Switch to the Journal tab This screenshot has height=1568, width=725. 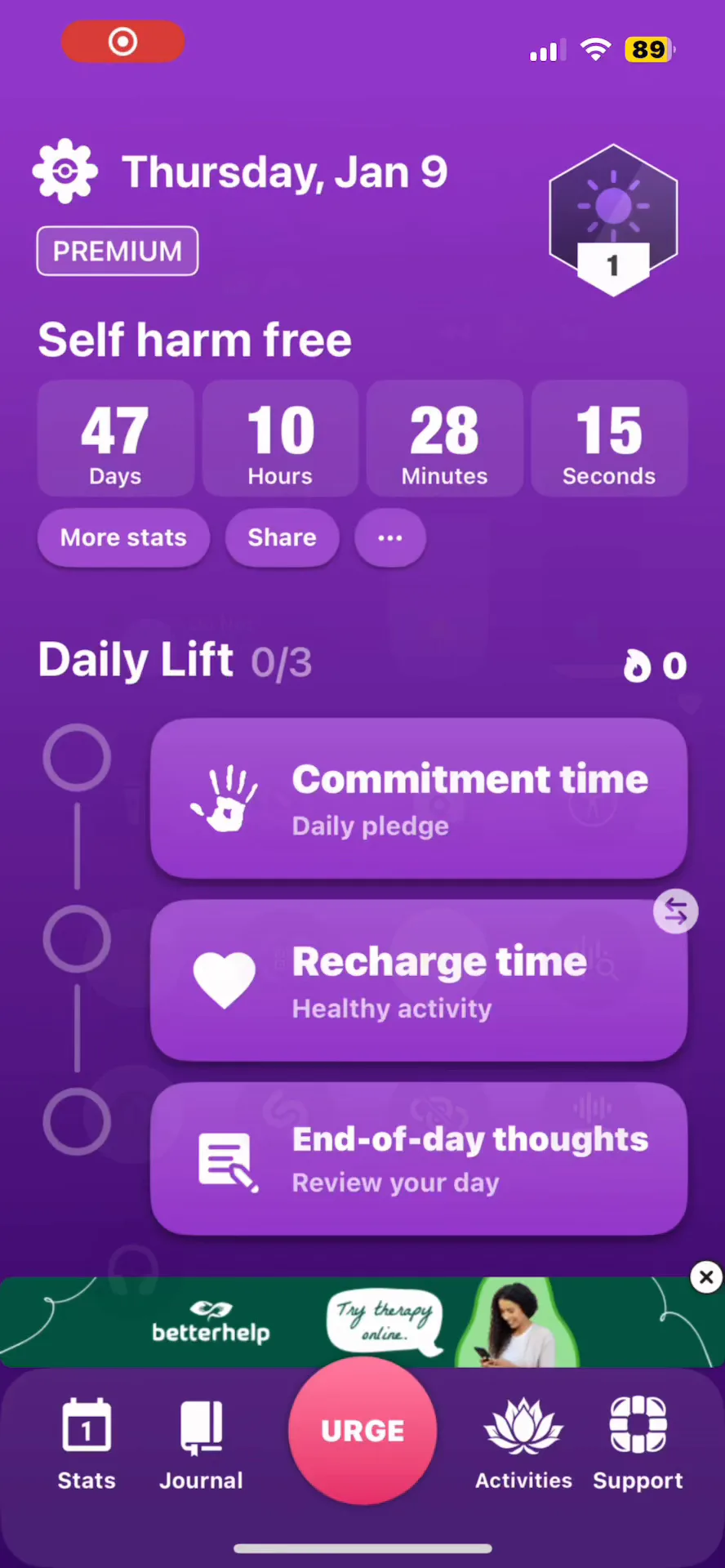(201, 1444)
